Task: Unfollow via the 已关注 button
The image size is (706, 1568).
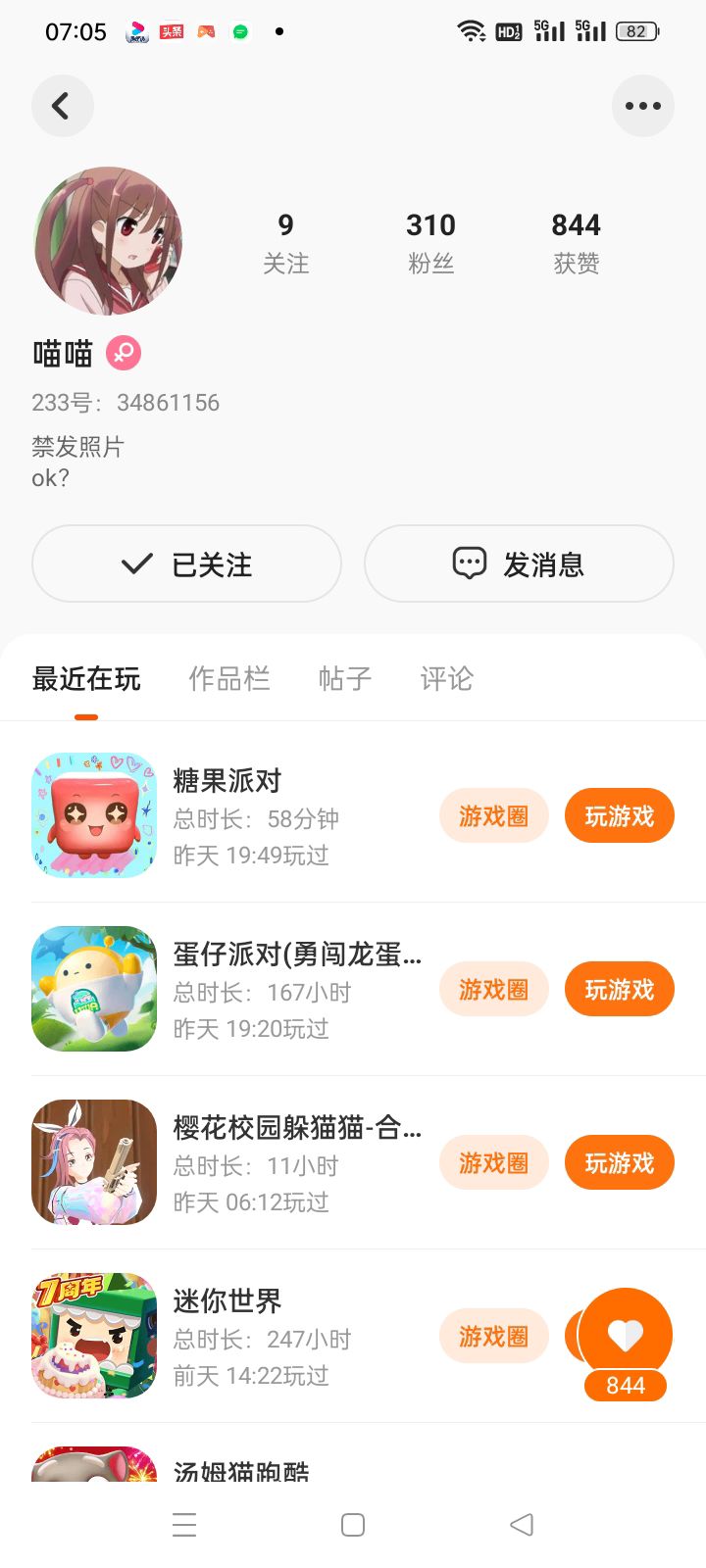Action: (x=186, y=563)
